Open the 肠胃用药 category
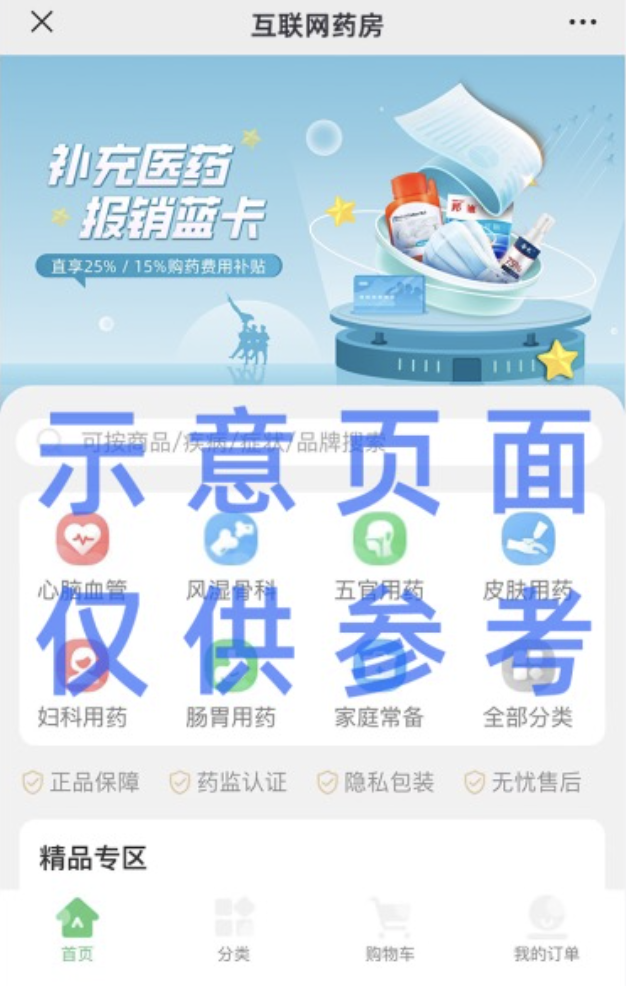 231,683
